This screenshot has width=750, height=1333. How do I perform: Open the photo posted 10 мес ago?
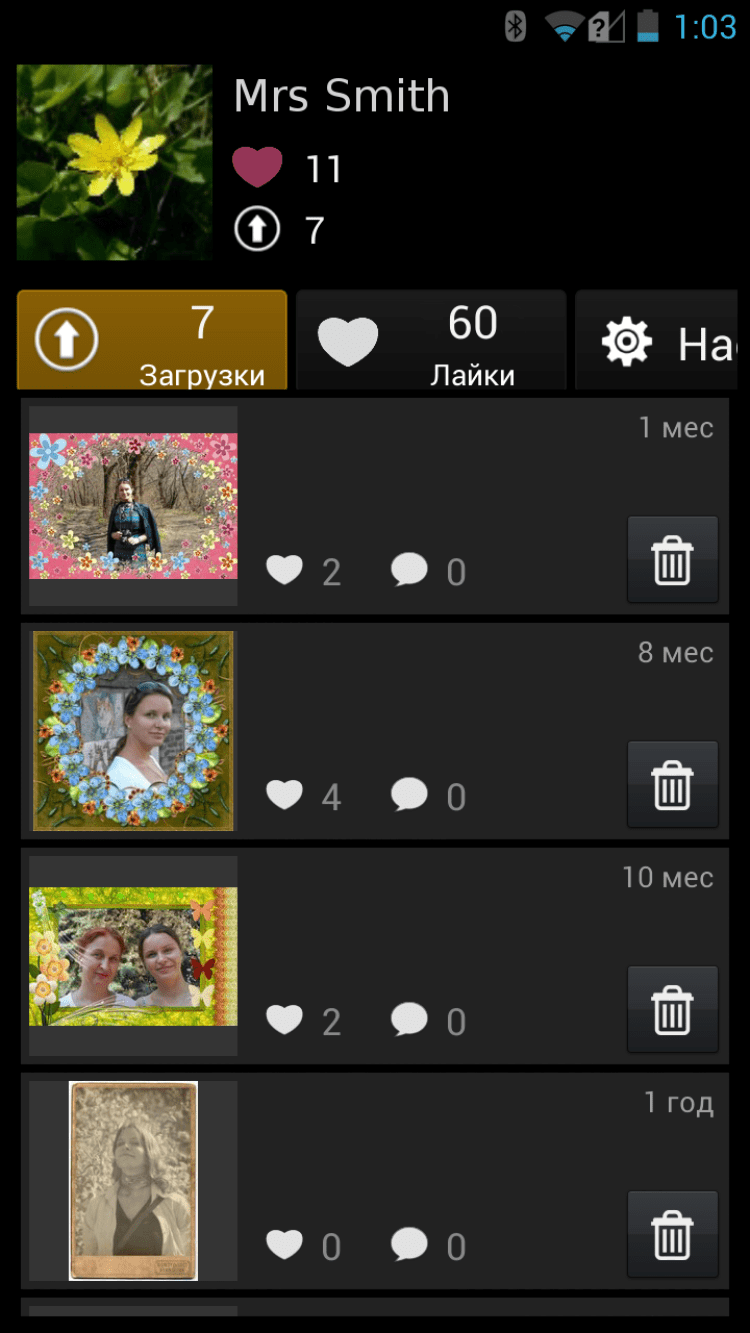click(133, 956)
